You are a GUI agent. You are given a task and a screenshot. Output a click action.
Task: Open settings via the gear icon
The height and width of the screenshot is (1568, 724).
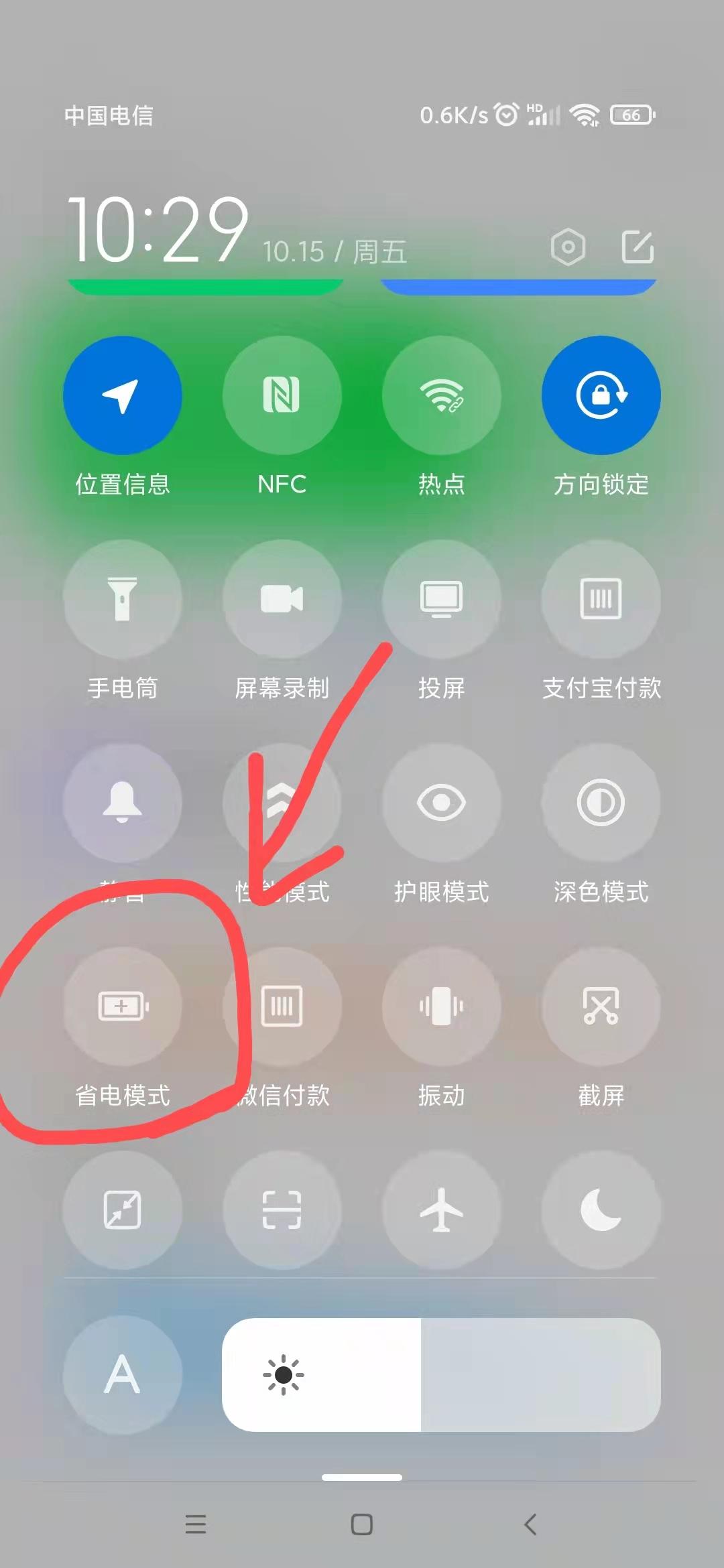pos(566,247)
